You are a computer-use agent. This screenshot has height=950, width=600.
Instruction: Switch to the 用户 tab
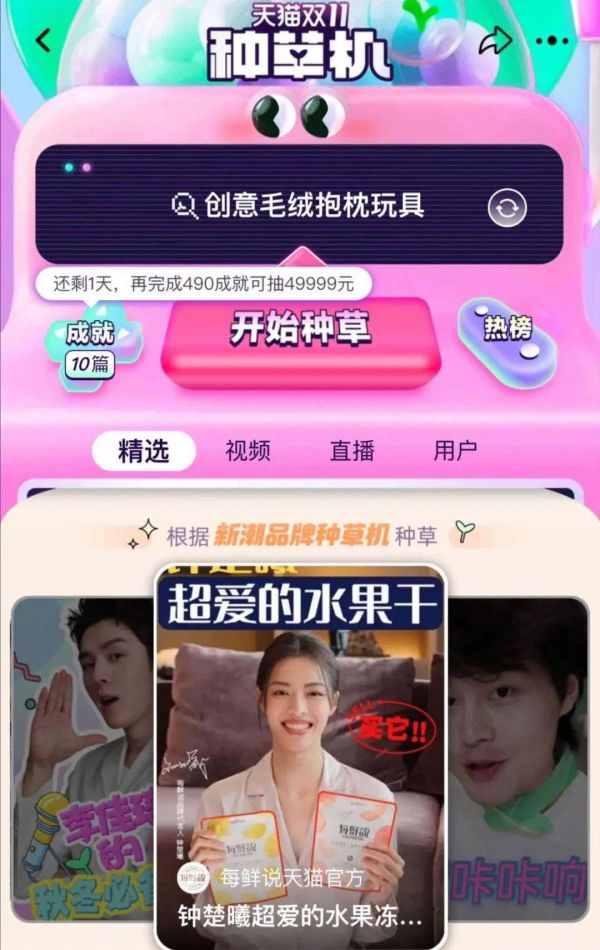(455, 451)
